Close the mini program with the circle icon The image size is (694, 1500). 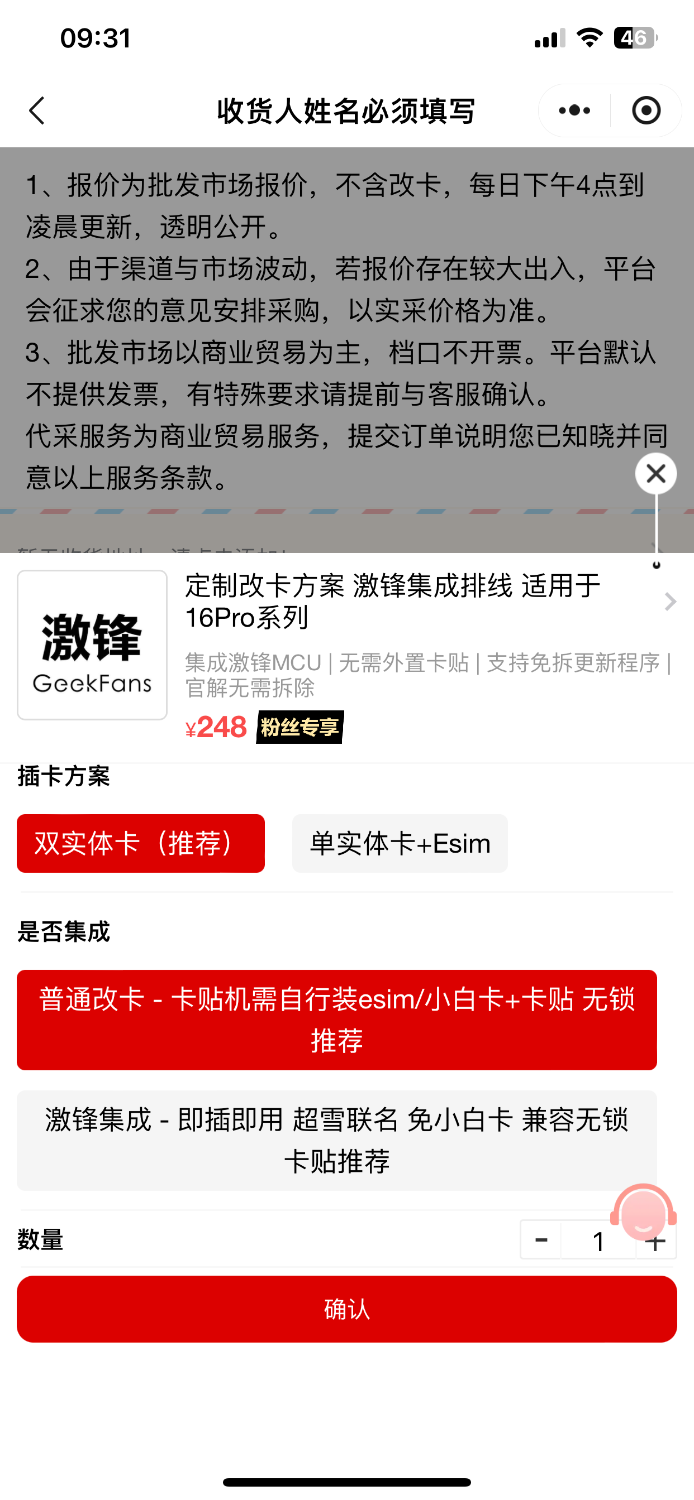tap(647, 111)
